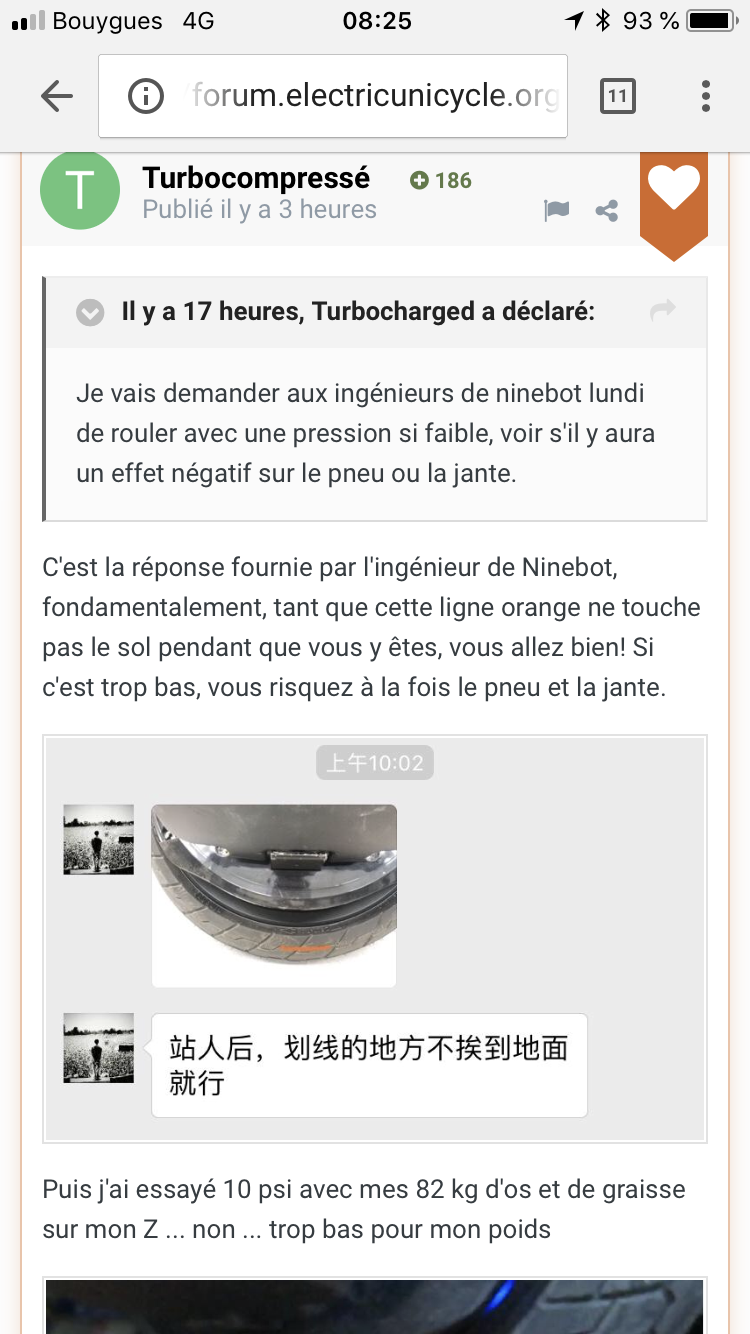Tap the forum.electricunicycle.org address bar

coord(333,96)
